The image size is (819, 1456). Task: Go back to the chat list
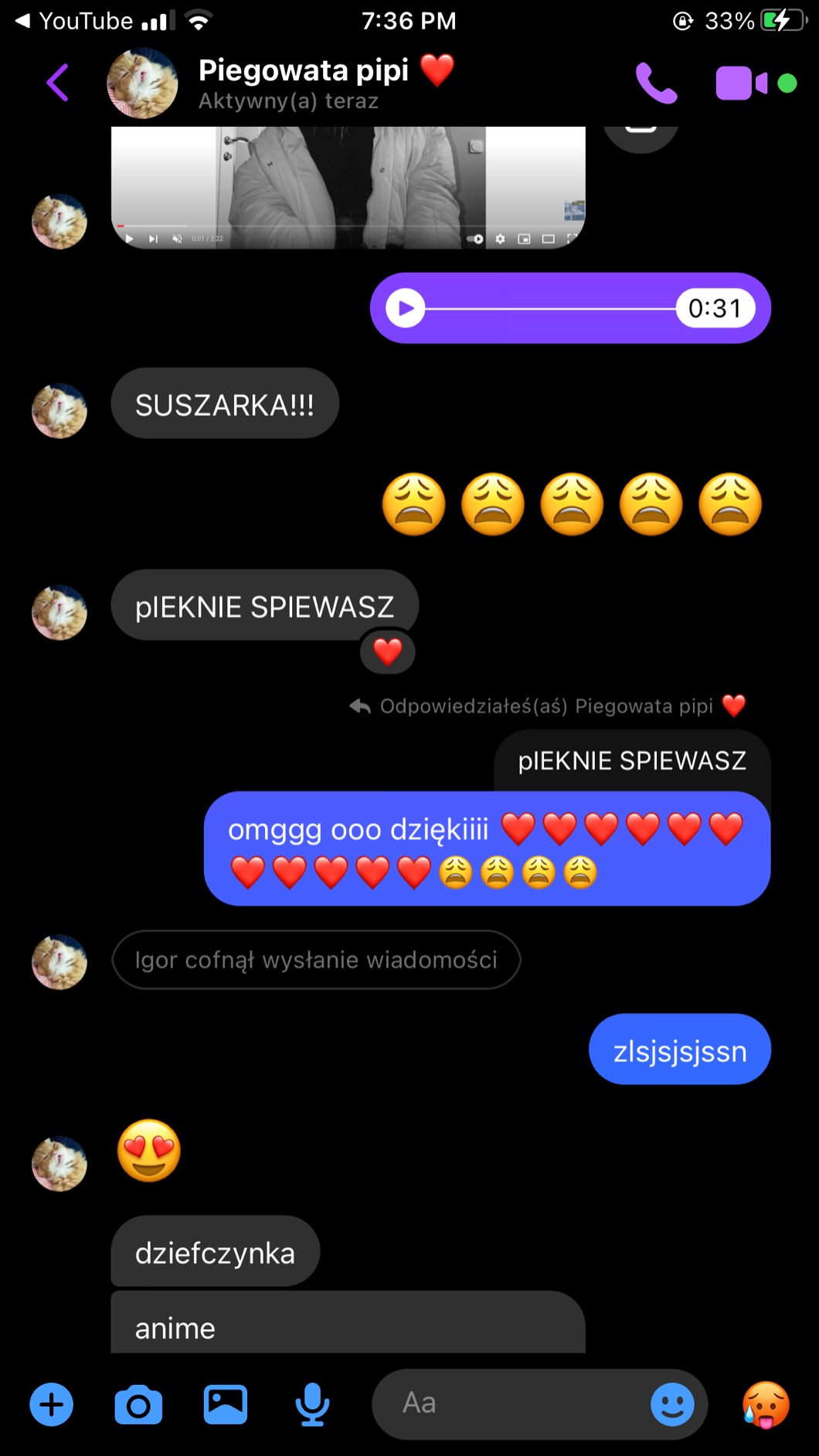(x=57, y=83)
